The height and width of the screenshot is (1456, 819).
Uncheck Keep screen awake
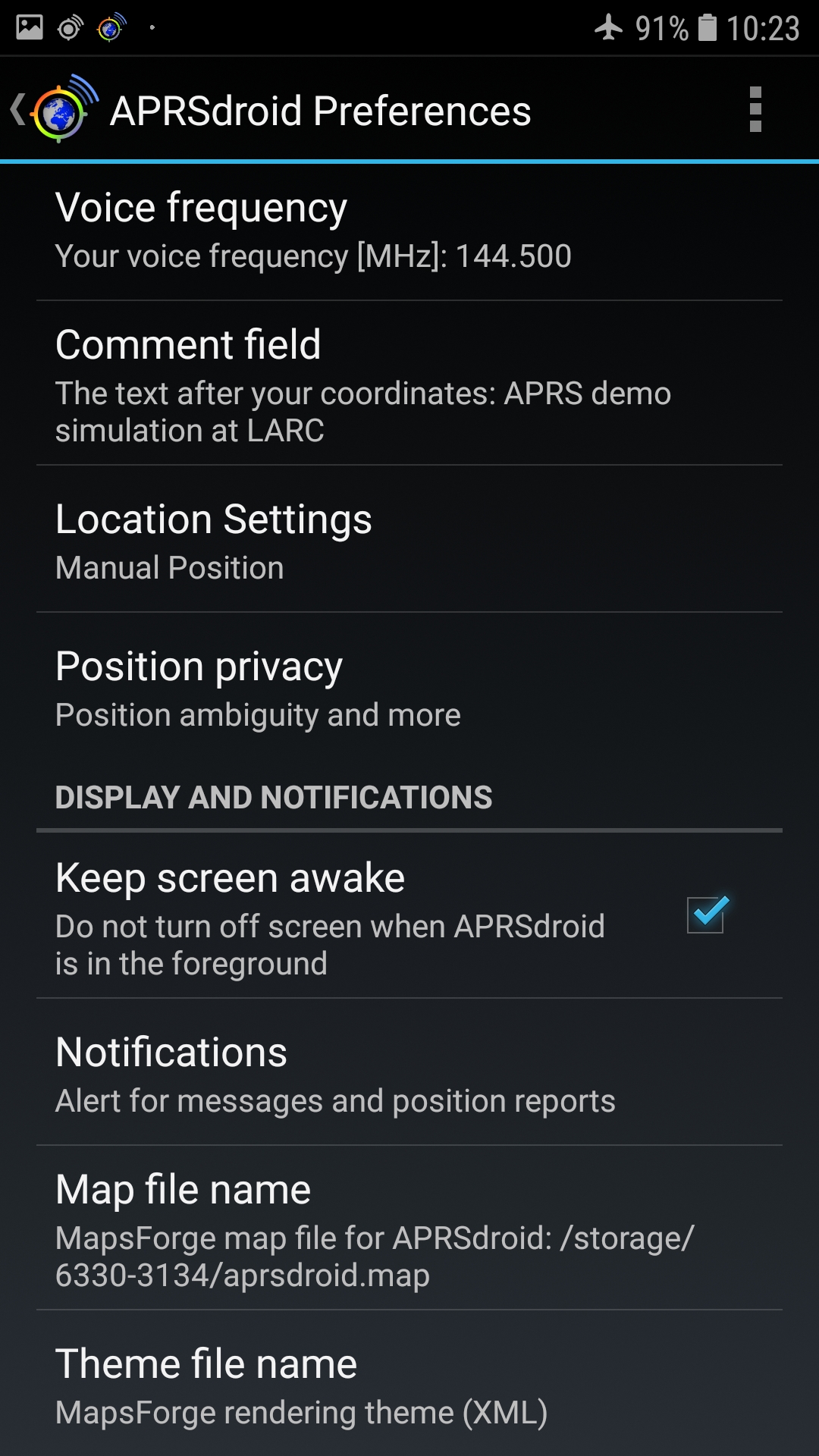(x=705, y=915)
